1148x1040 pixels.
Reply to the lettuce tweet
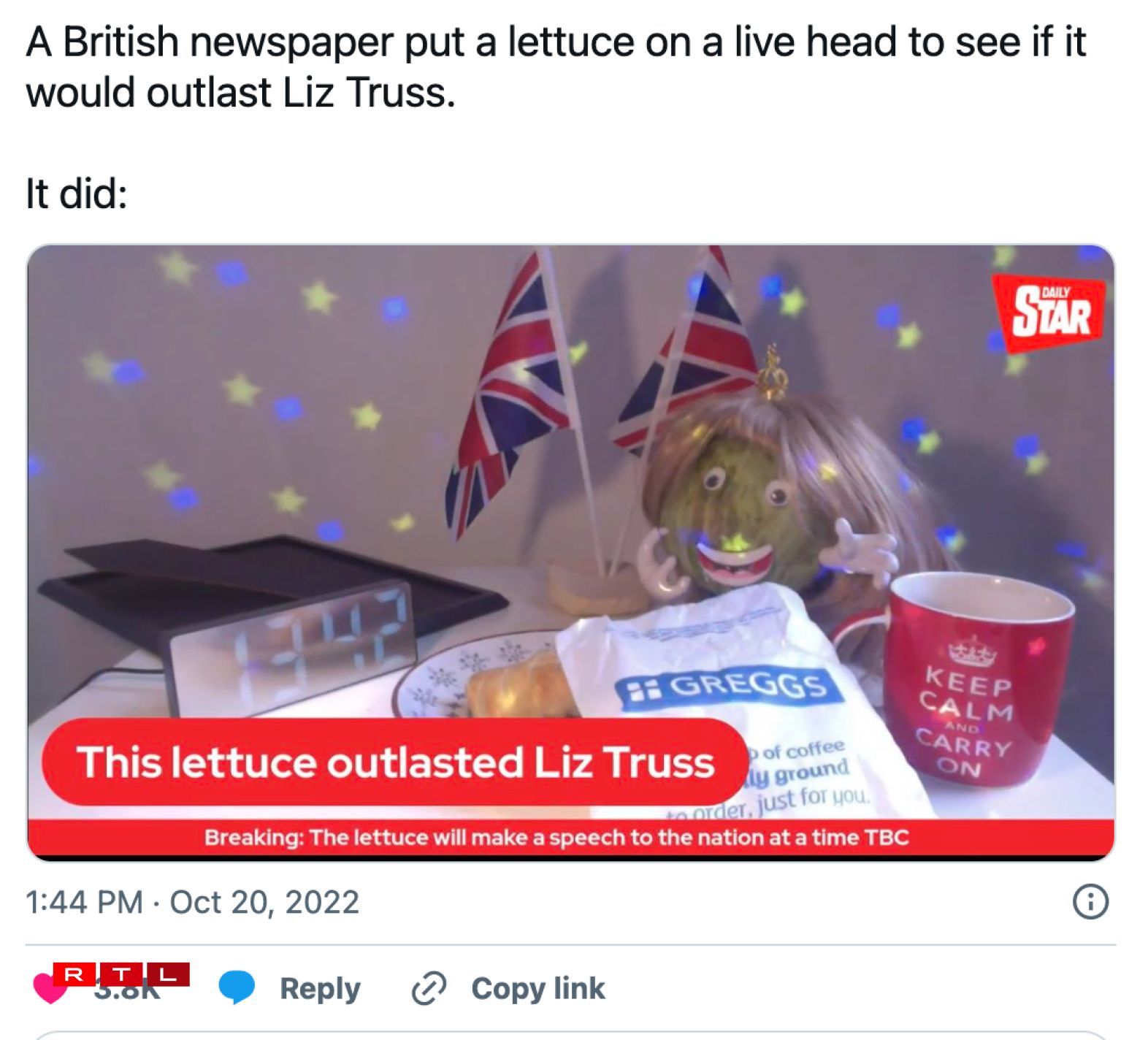click(291, 988)
